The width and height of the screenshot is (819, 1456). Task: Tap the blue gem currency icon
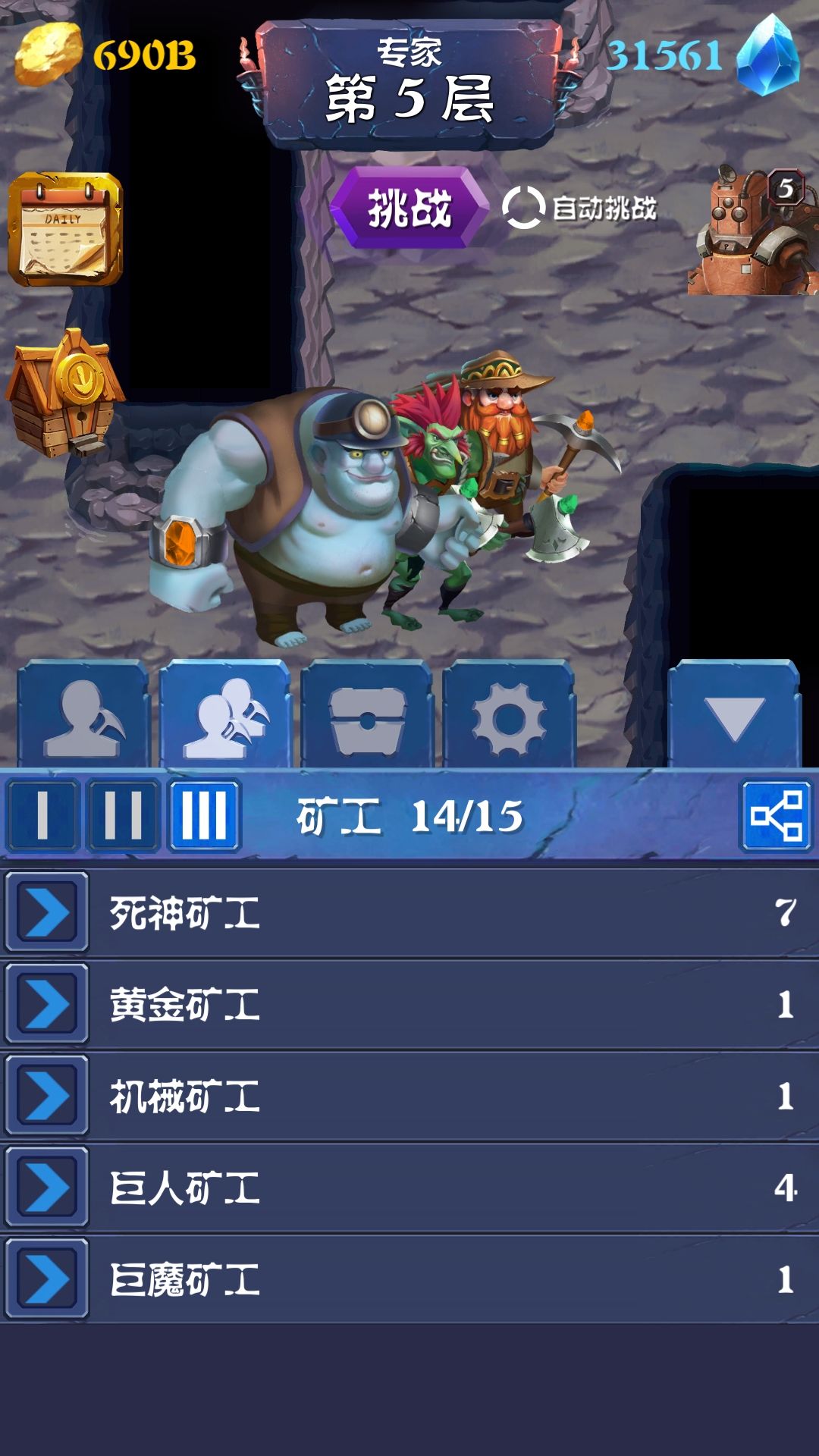click(x=768, y=55)
